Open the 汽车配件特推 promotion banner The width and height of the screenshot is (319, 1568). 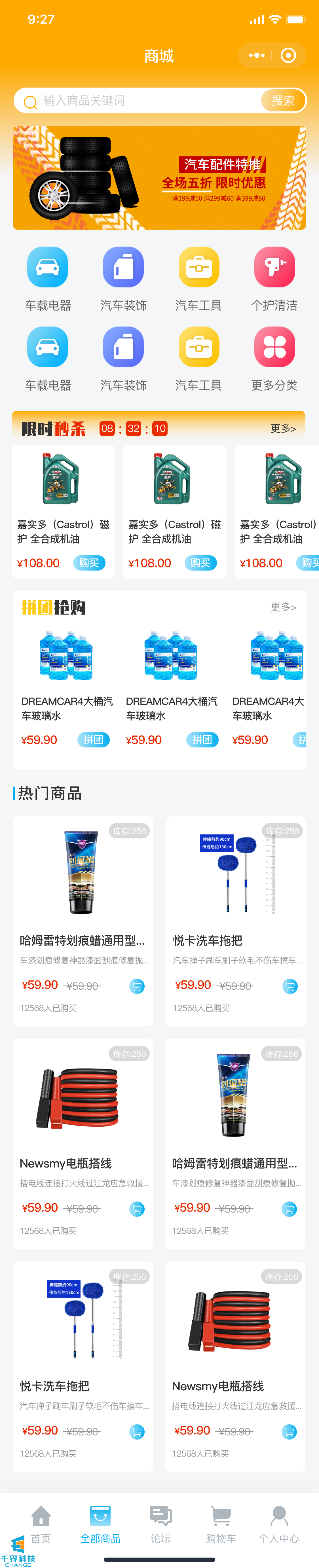coord(159,178)
